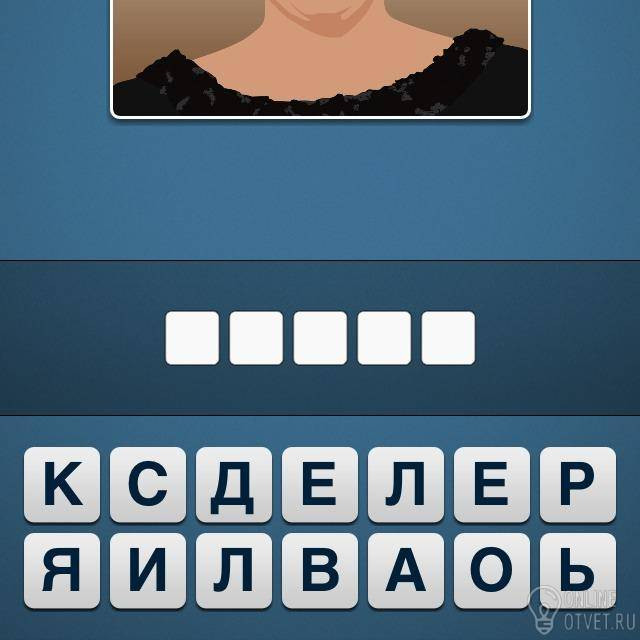The width and height of the screenshot is (640, 640).
Task: Tap the letter К tile
Action: (62, 485)
